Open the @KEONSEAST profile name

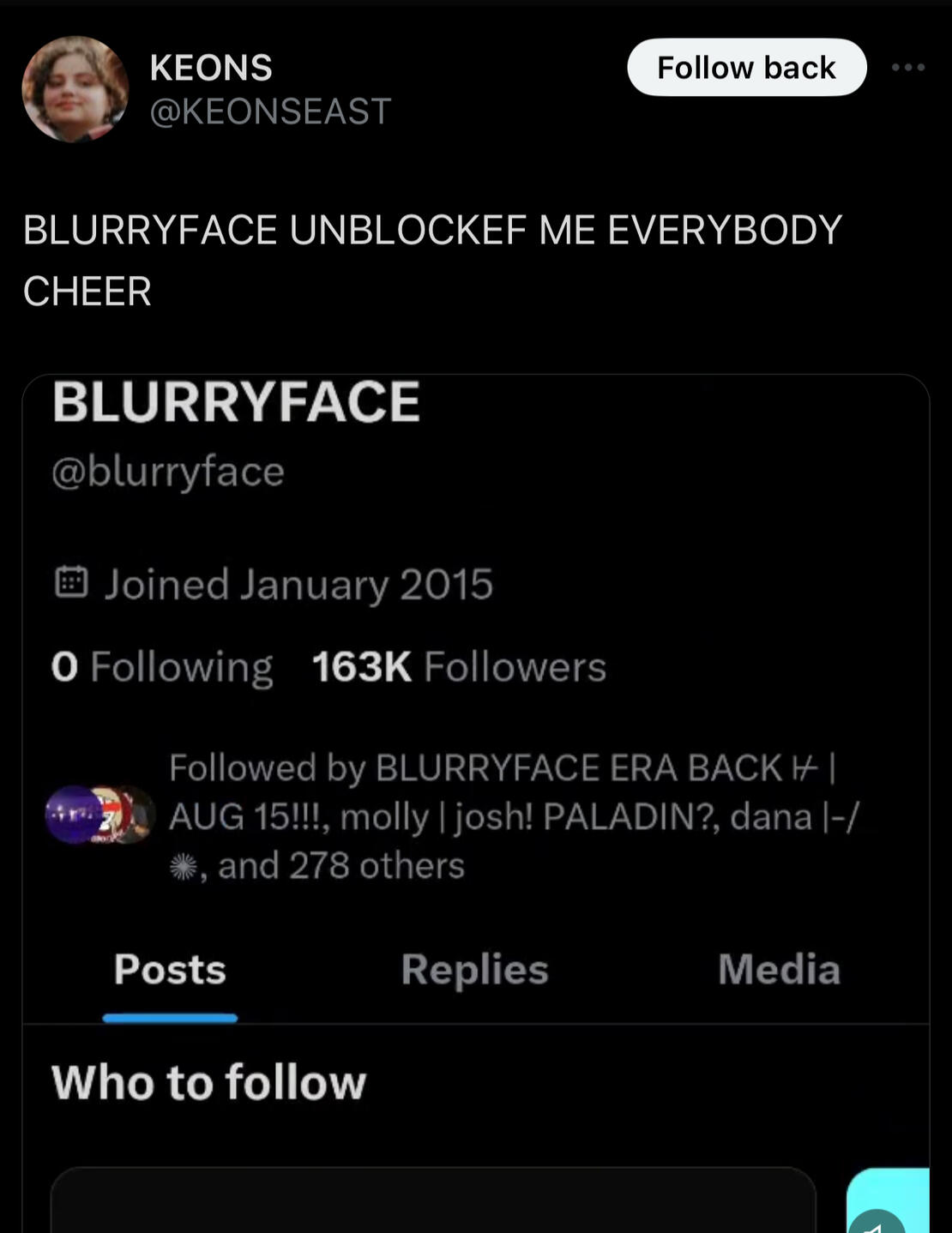pyautogui.click(x=211, y=68)
